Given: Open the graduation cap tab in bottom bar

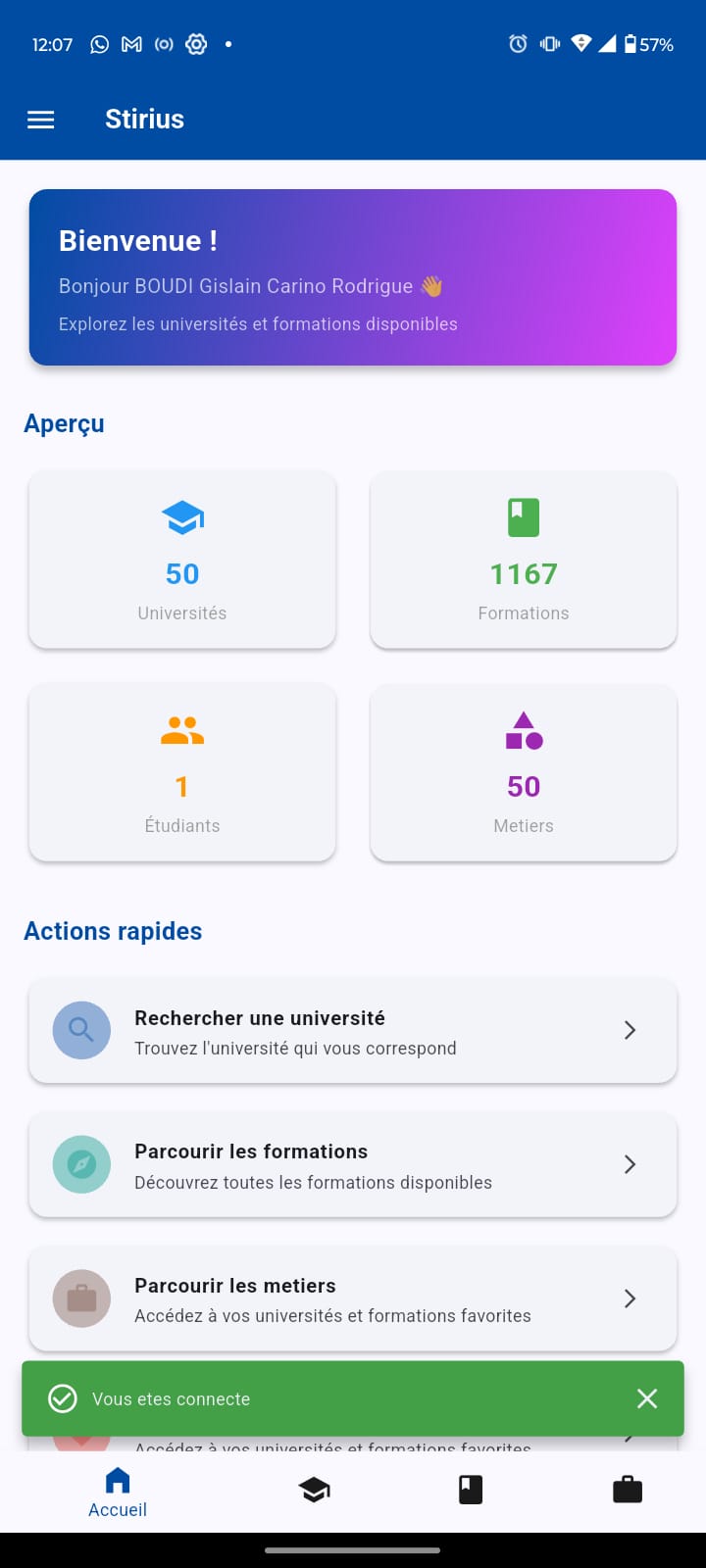Looking at the screenshot, I should tap(314, 1488).
